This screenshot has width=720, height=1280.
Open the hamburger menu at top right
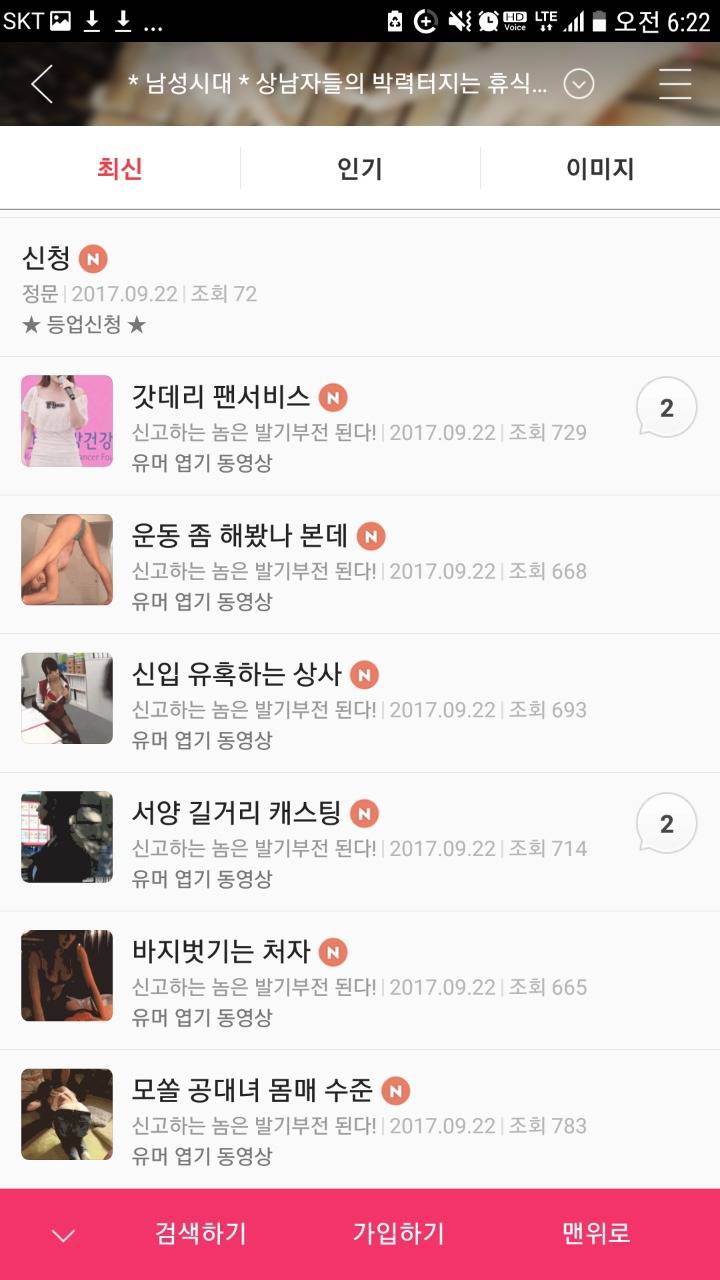674,85
